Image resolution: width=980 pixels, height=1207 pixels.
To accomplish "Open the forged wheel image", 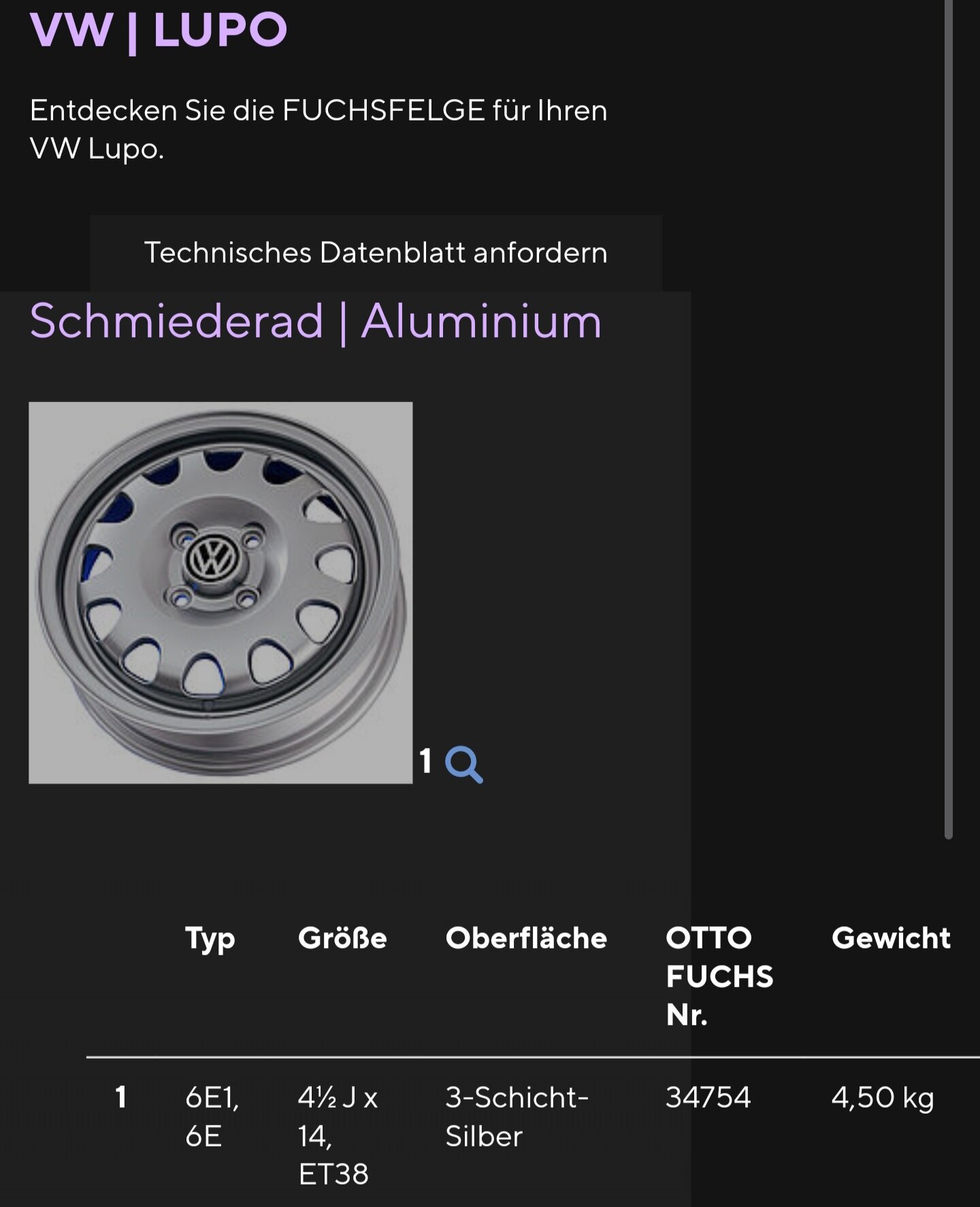I will 220,593.
